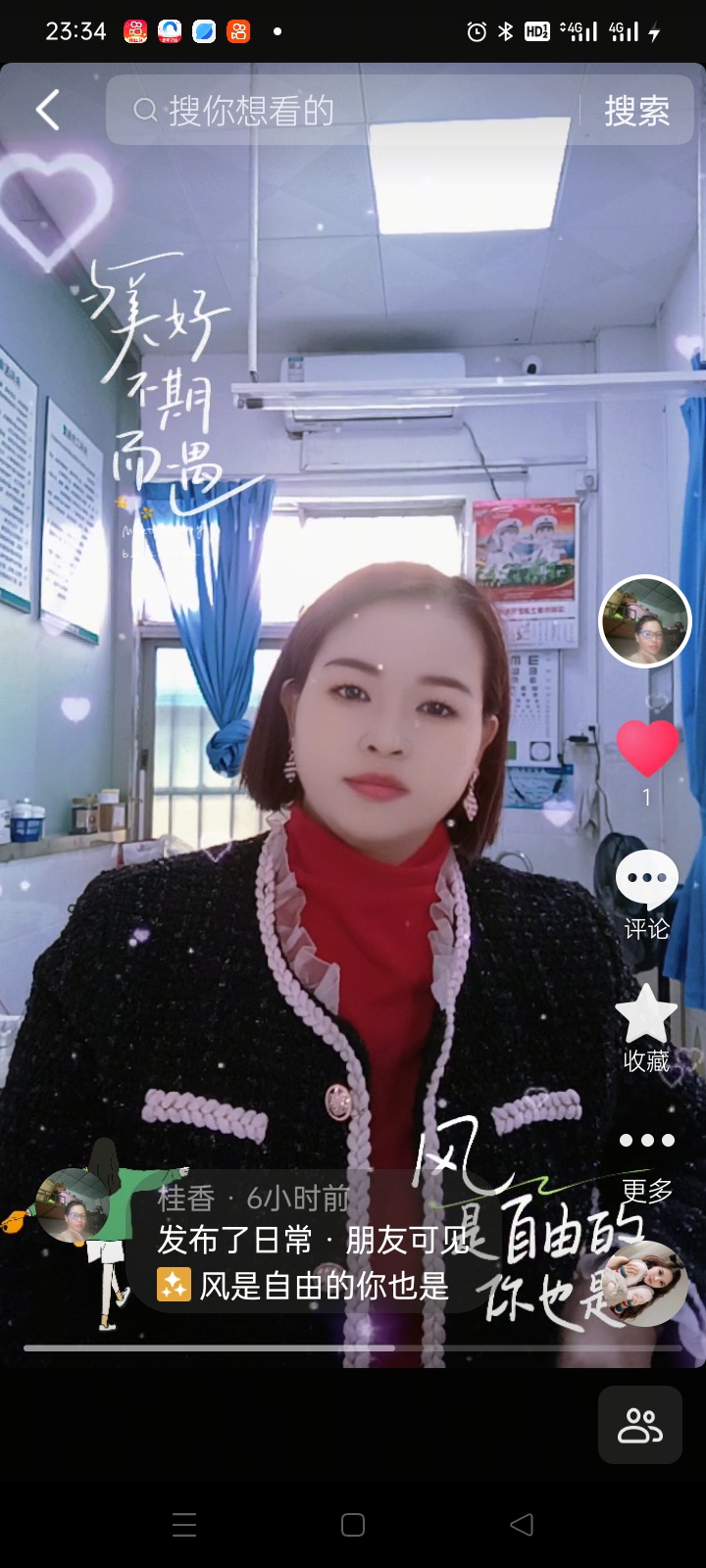Open the author's round avatar above the heart

tap(644, 621)
